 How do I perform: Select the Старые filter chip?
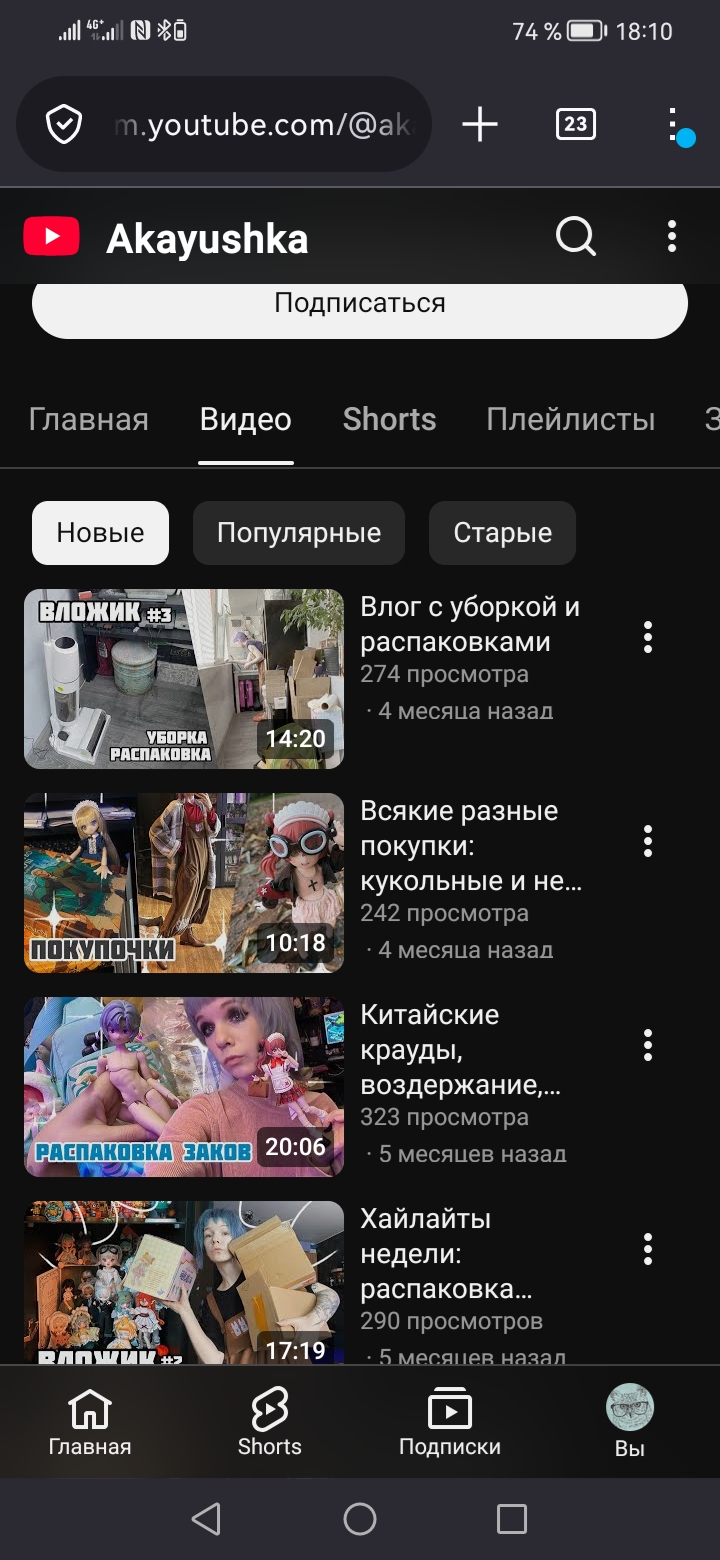click(502, 533)
